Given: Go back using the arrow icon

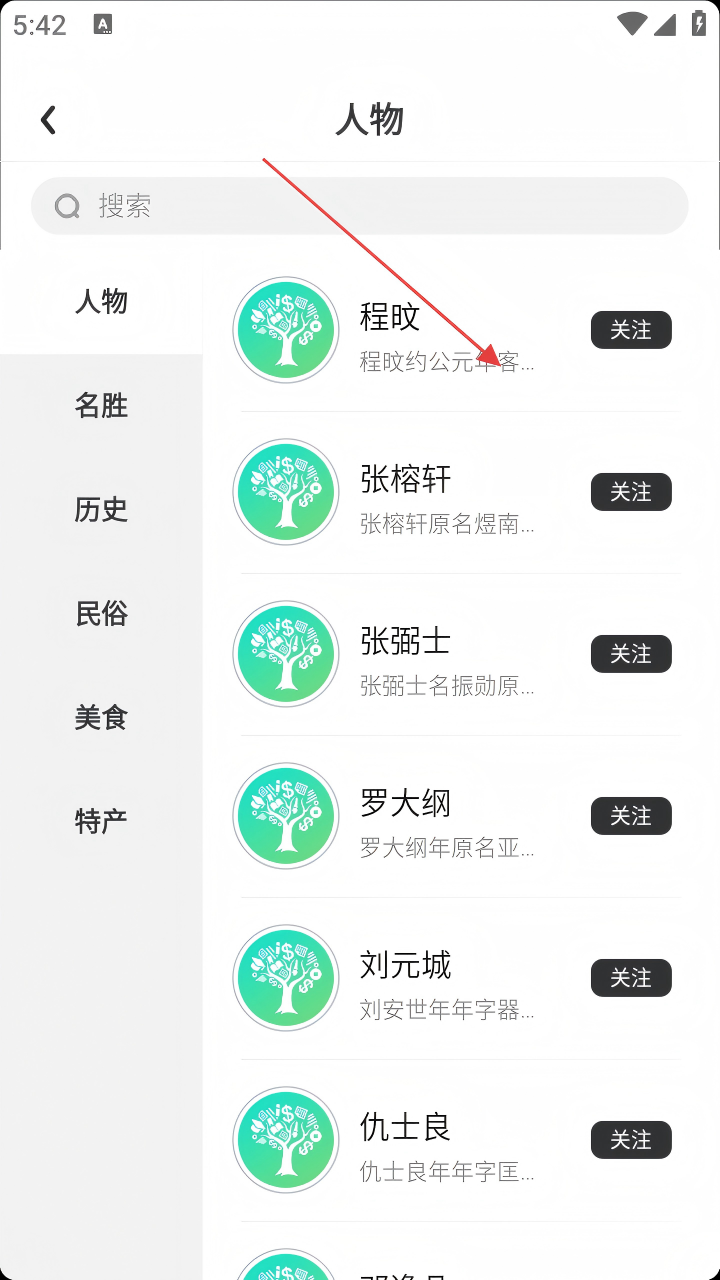Looking at the screenshot, I should (48, 120).
